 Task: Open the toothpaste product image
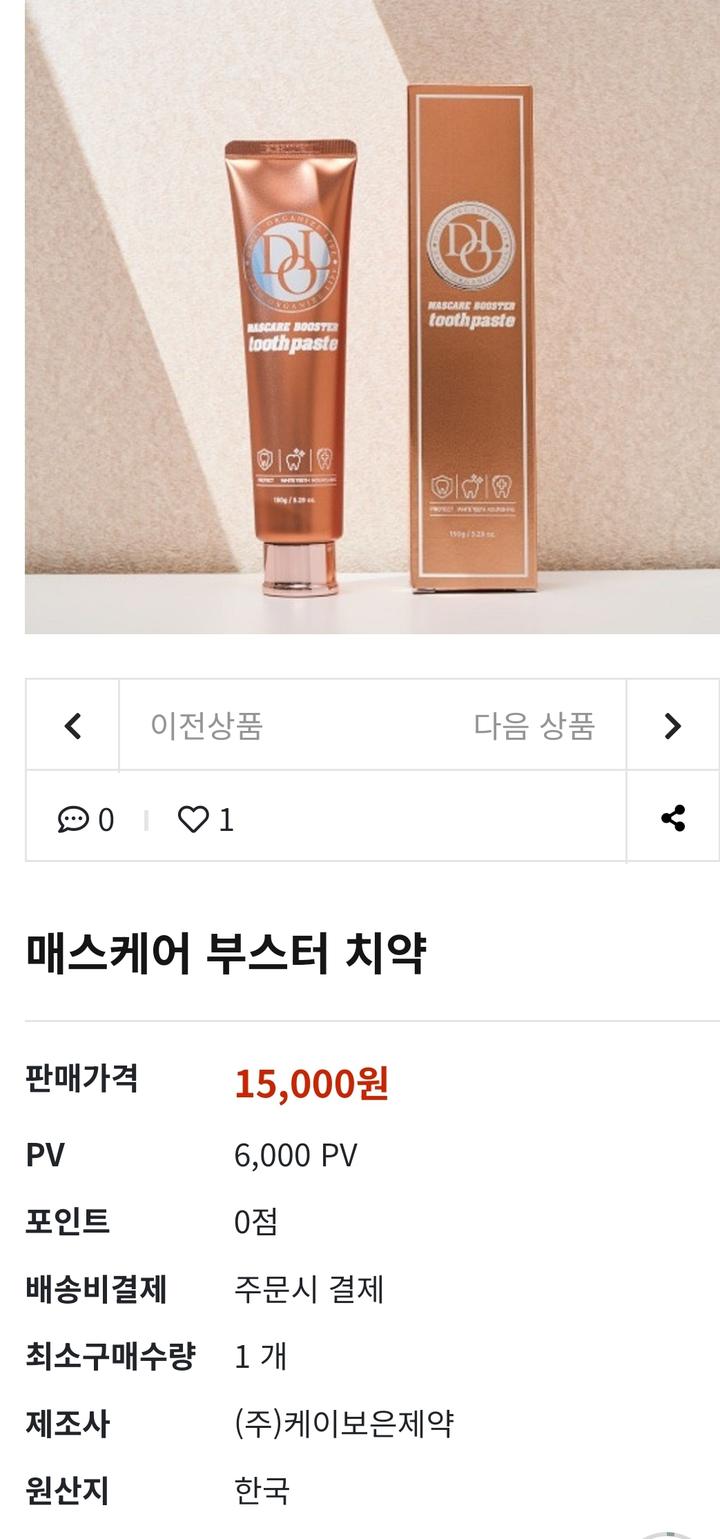tap(372, 330)
